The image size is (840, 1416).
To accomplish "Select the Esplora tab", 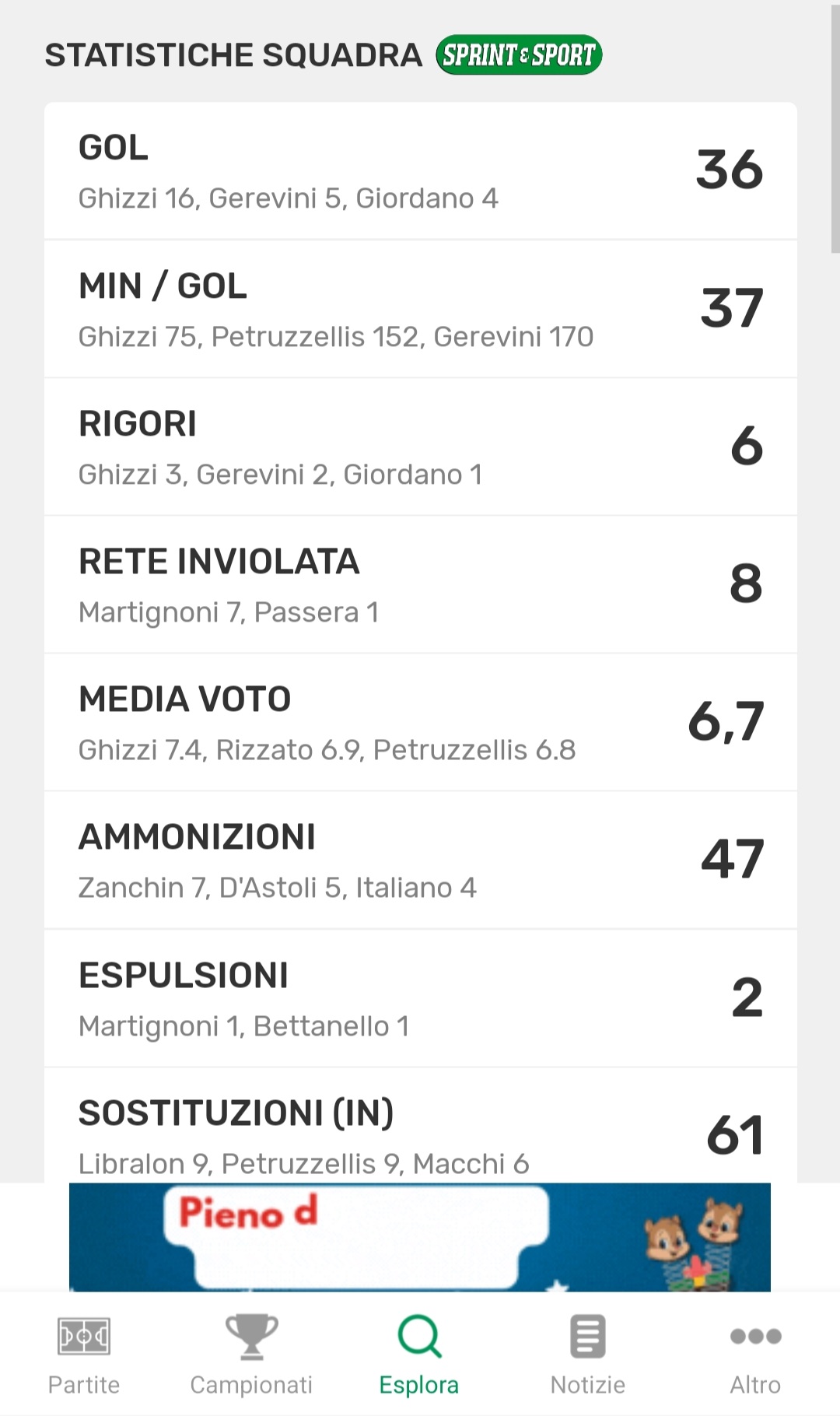I will coord(419,1355).
